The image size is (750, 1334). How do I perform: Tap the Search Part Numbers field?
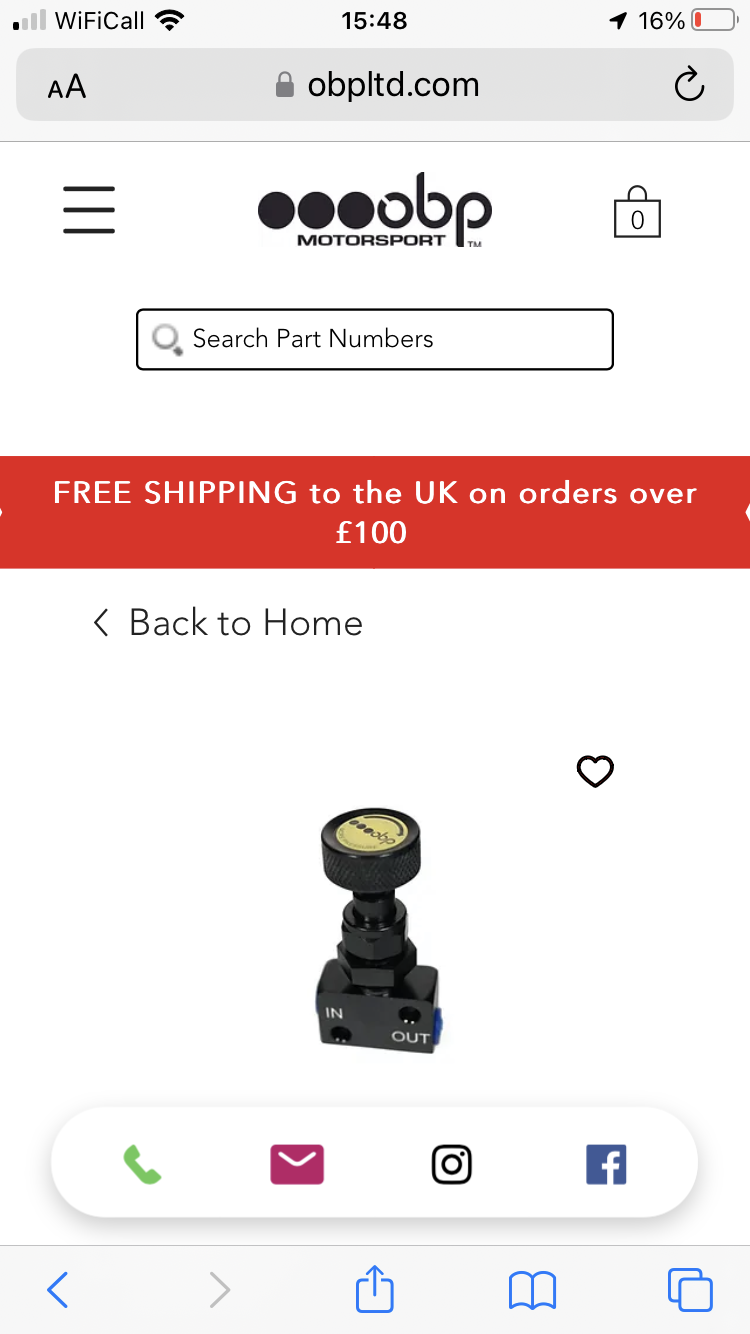pos(375,339)
